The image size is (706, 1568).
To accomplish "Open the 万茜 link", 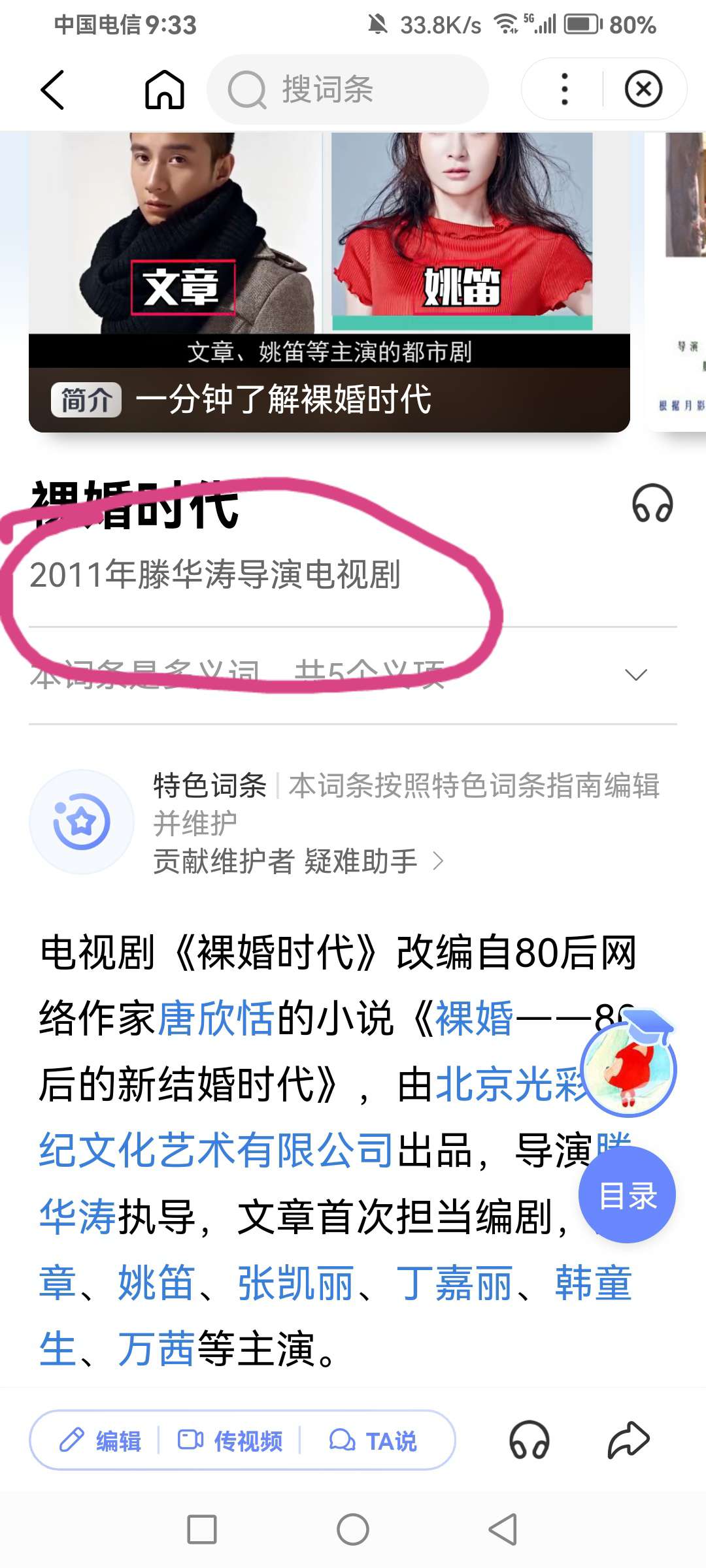I will [x=156, y=1348].
